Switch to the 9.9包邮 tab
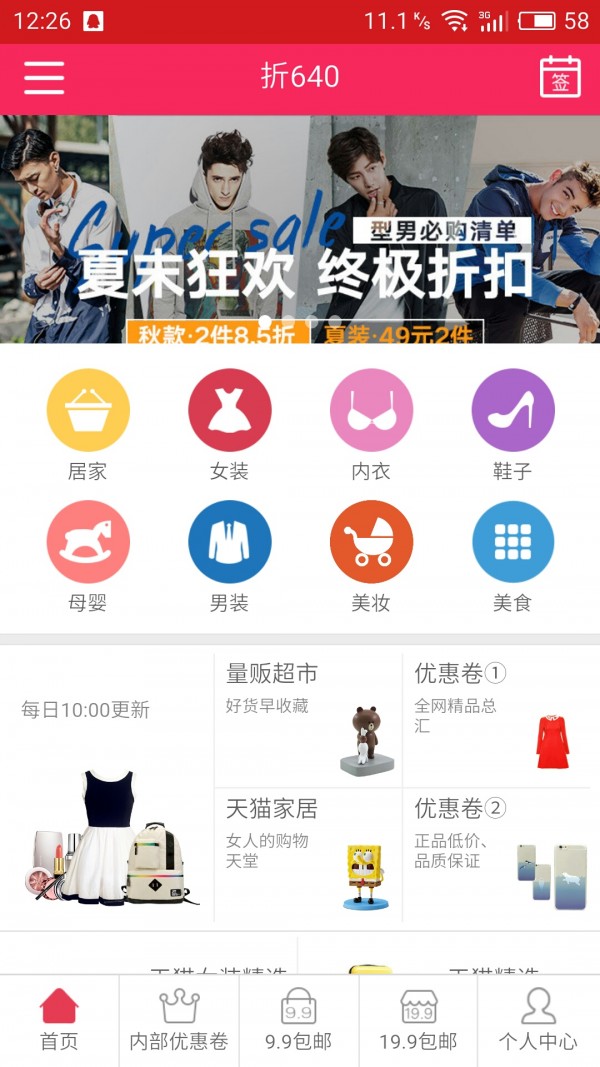Image resolution: width=600 pixels, height=1067 pixels. (x=299, y=1021)
